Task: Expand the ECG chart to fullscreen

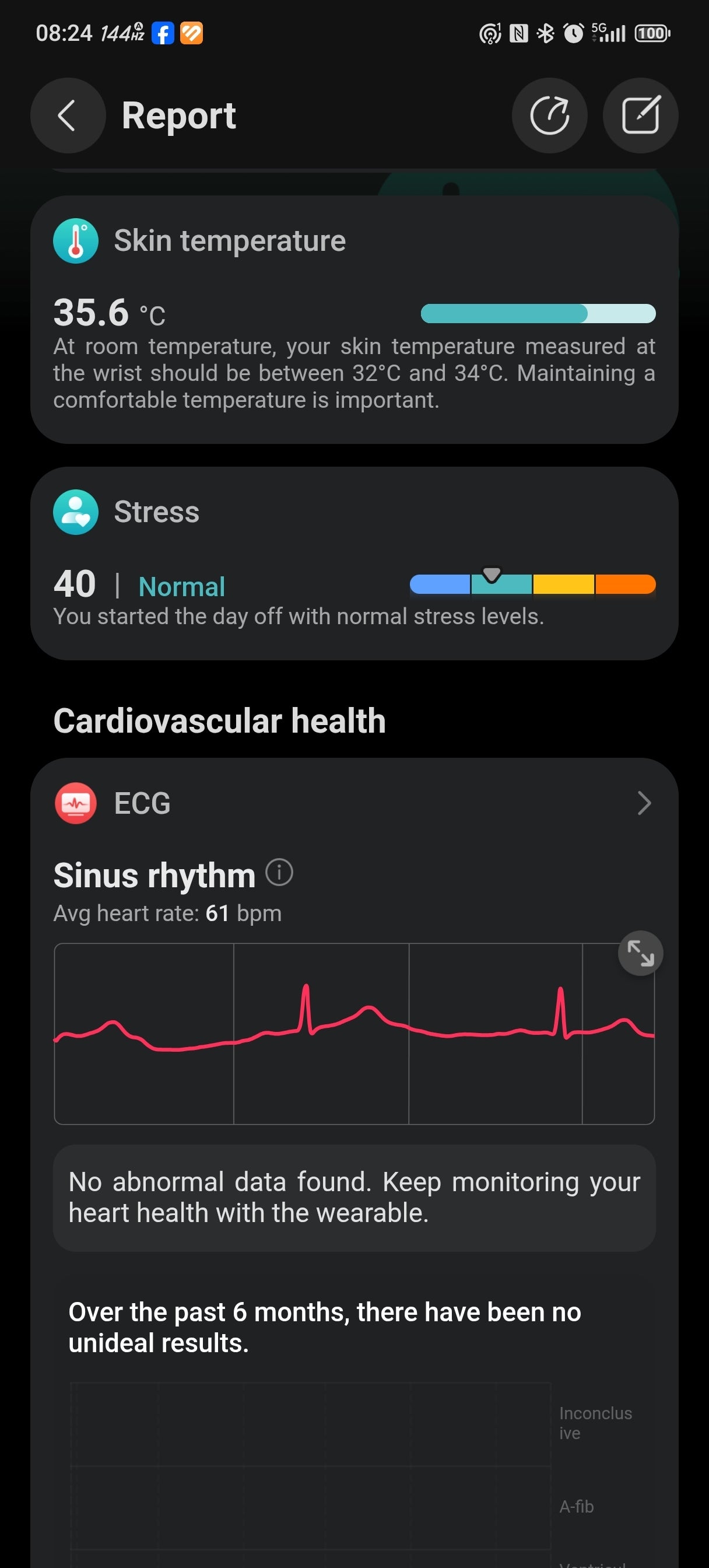Action: pyautogui.click(x=640, y=953)
